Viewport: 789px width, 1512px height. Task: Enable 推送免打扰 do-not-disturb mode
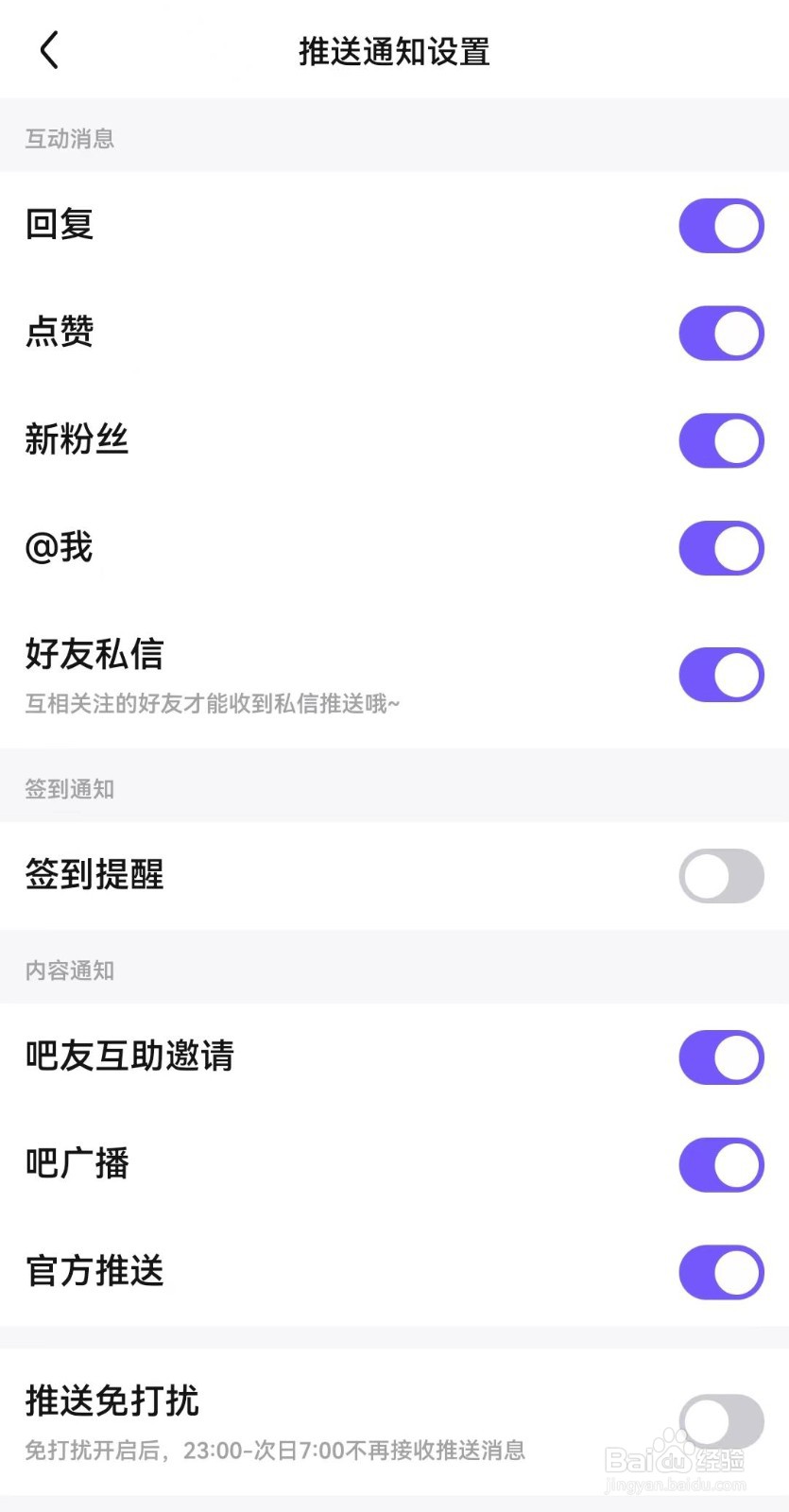tap(721, 1421)
